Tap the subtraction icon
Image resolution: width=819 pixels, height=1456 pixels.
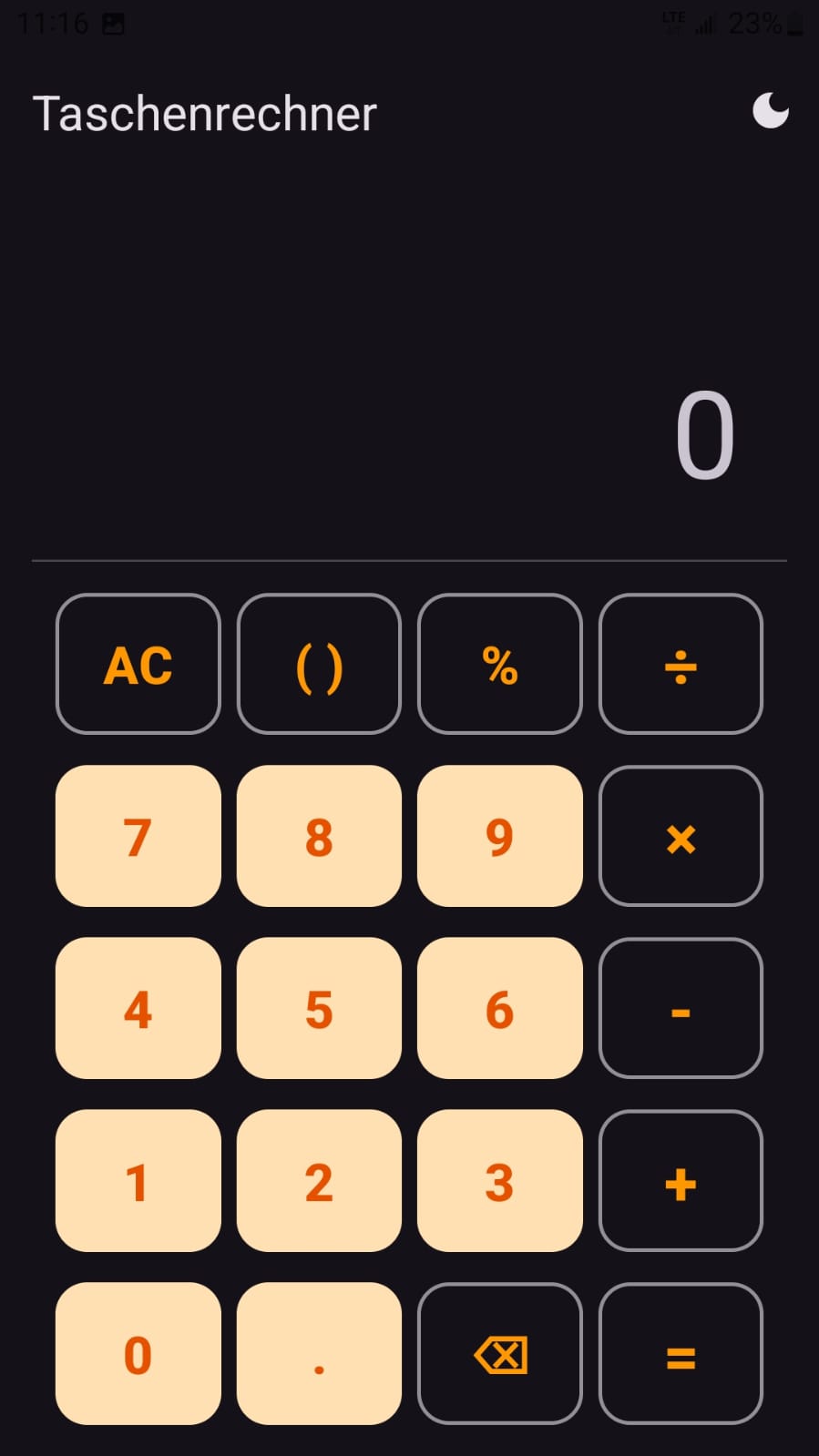tap(681, 1008)
